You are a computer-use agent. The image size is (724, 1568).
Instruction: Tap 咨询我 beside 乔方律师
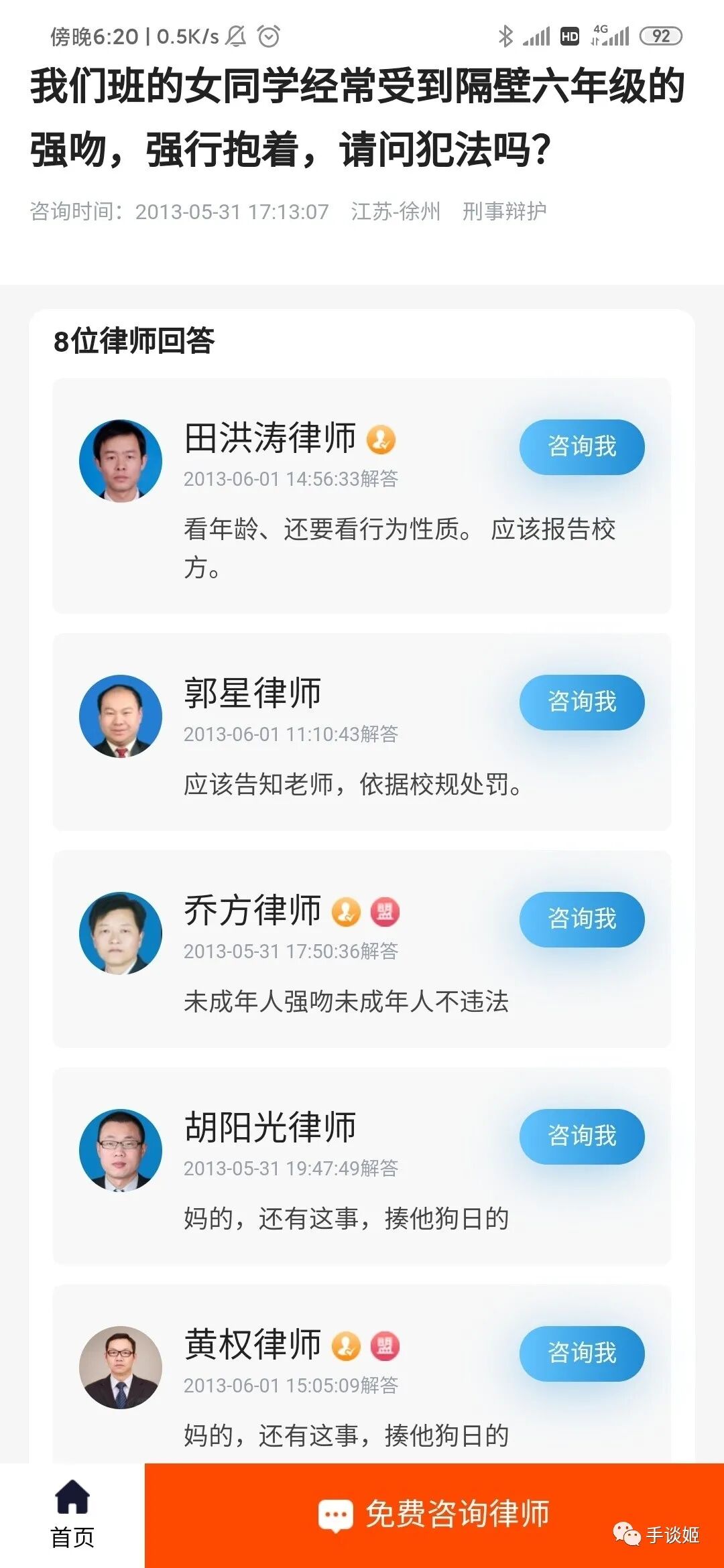(582, 919)
